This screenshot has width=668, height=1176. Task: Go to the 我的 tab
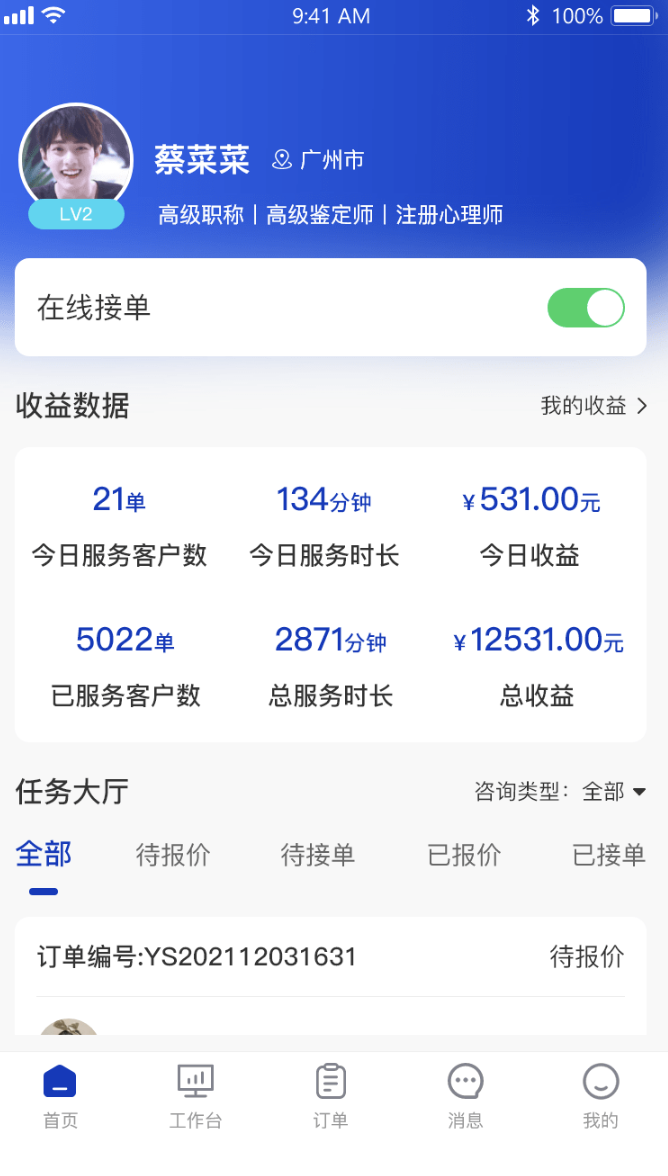click(600, 1096)
